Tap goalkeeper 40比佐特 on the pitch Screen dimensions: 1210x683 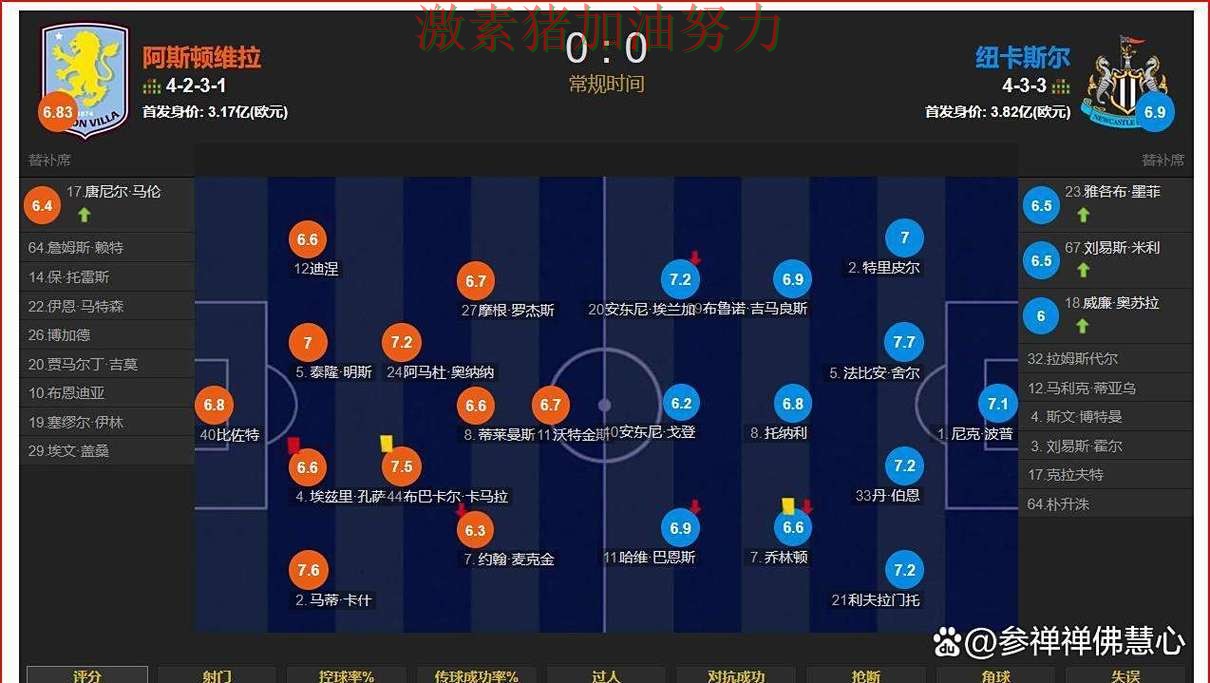click(x=214, y=405)
